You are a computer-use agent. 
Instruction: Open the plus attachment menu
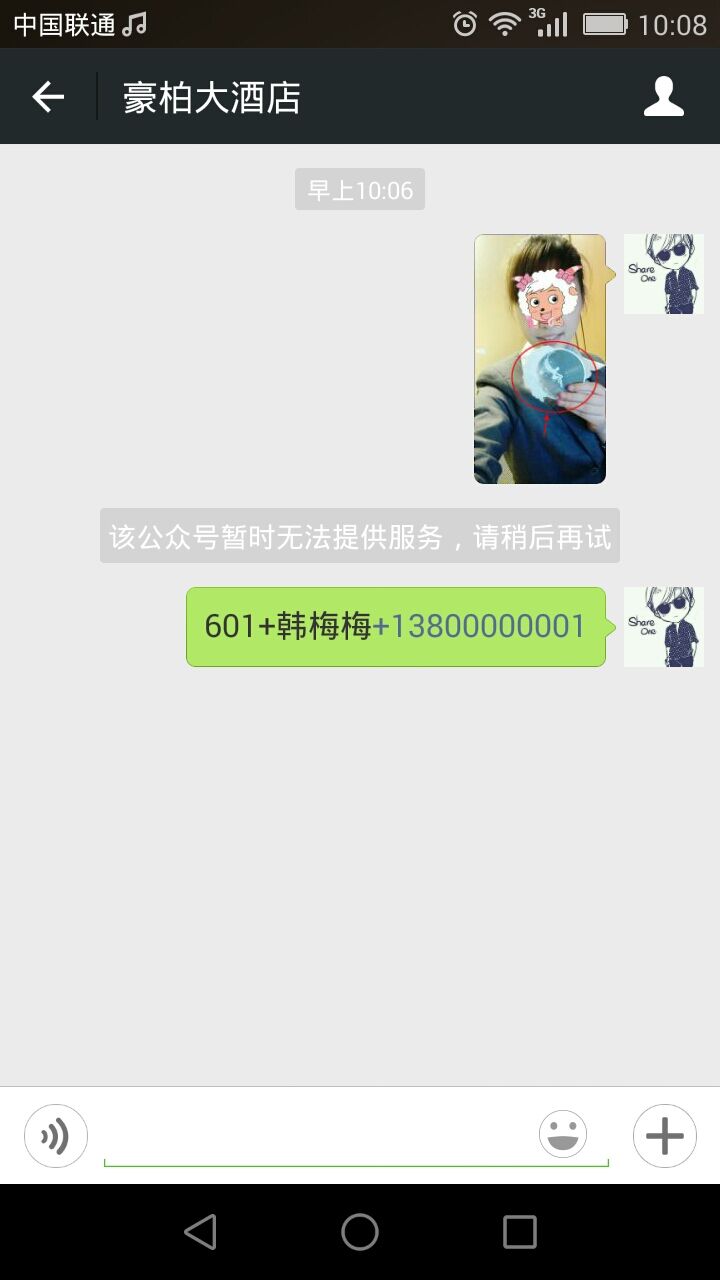[664, 1136]
